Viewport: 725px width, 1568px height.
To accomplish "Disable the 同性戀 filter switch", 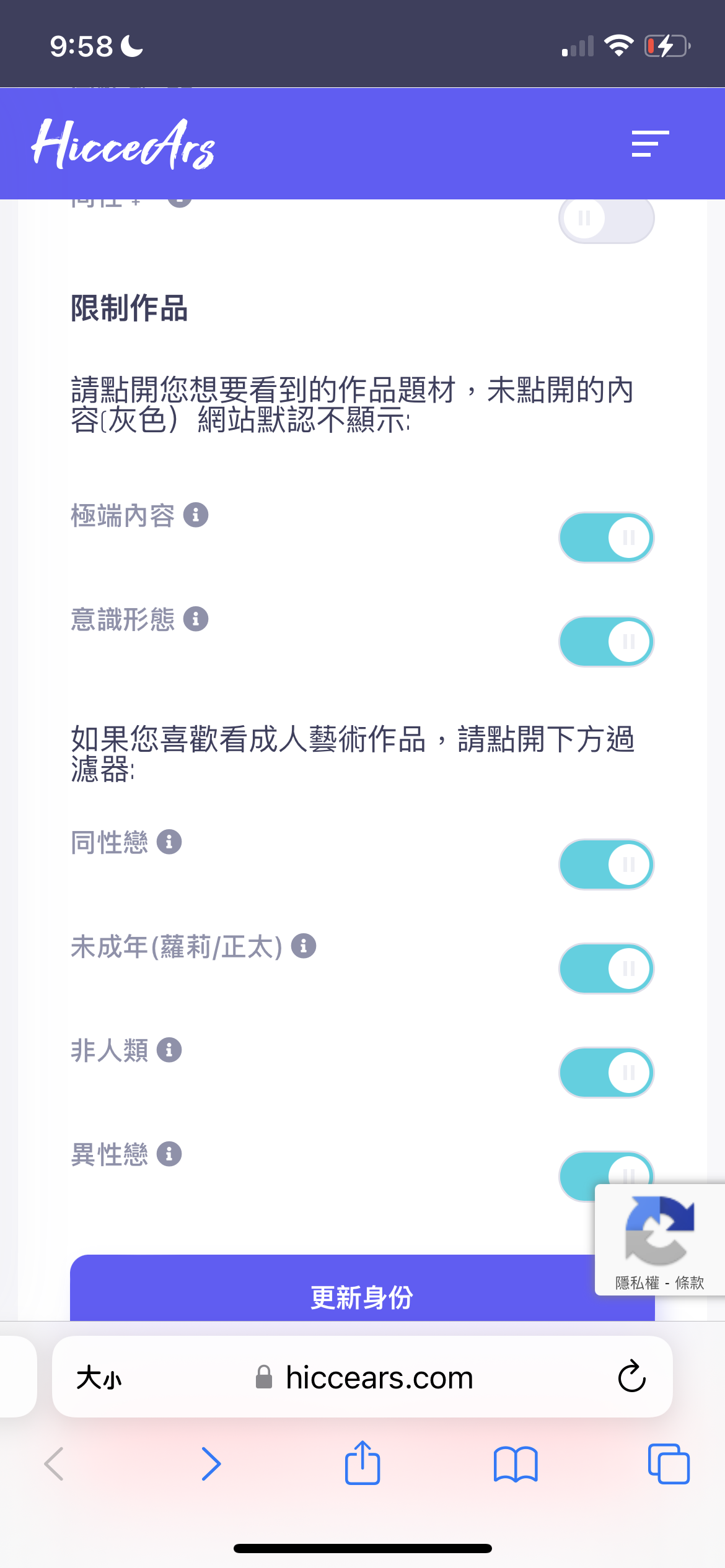I will coord(607,865).
